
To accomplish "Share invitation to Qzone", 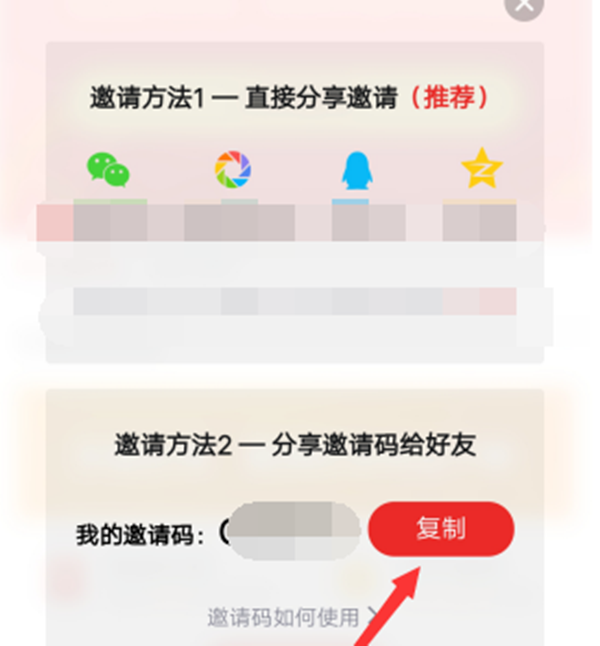I will pyautogui.click(x=481, y=171).
